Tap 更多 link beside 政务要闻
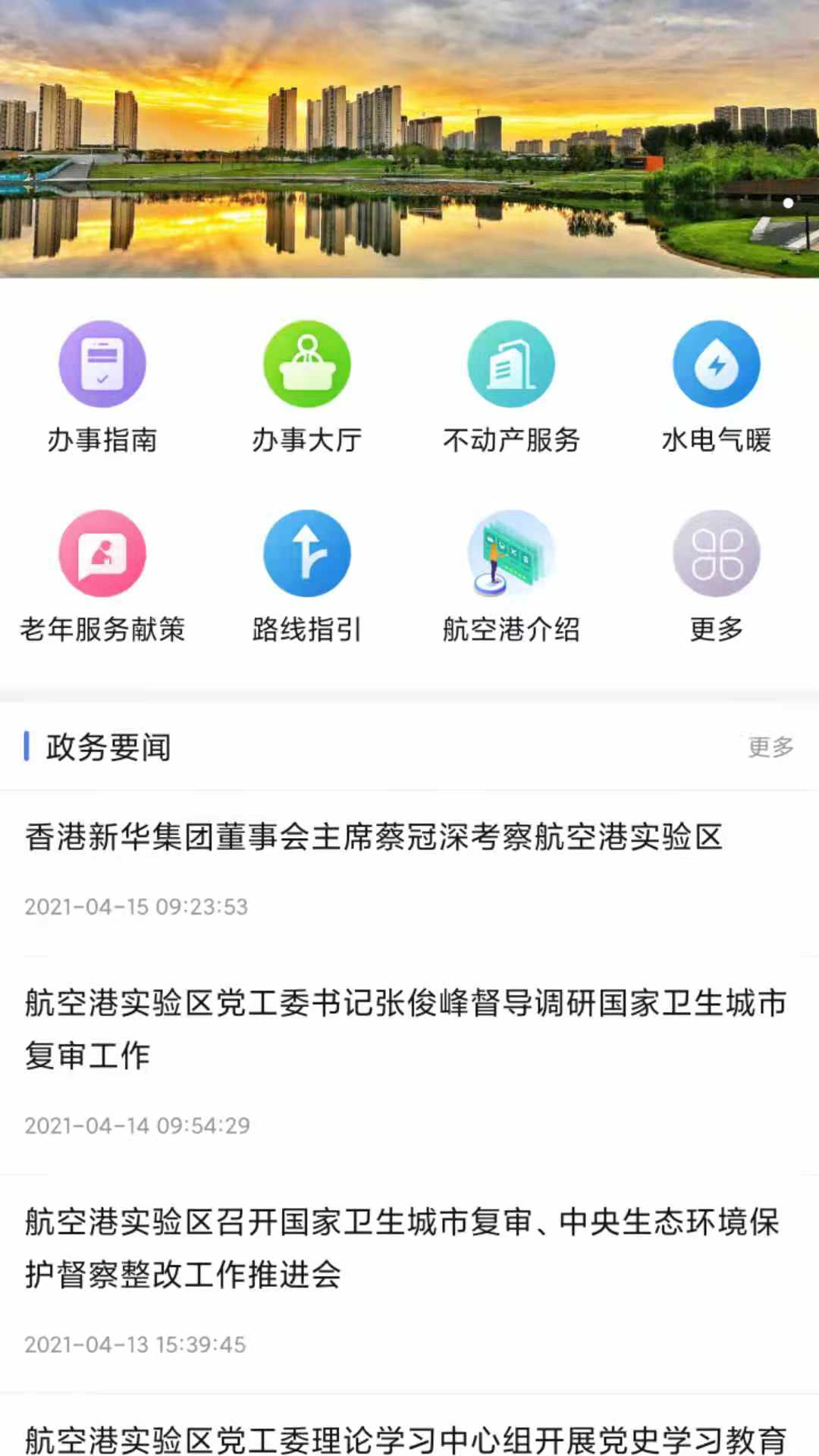 (770, 747)
